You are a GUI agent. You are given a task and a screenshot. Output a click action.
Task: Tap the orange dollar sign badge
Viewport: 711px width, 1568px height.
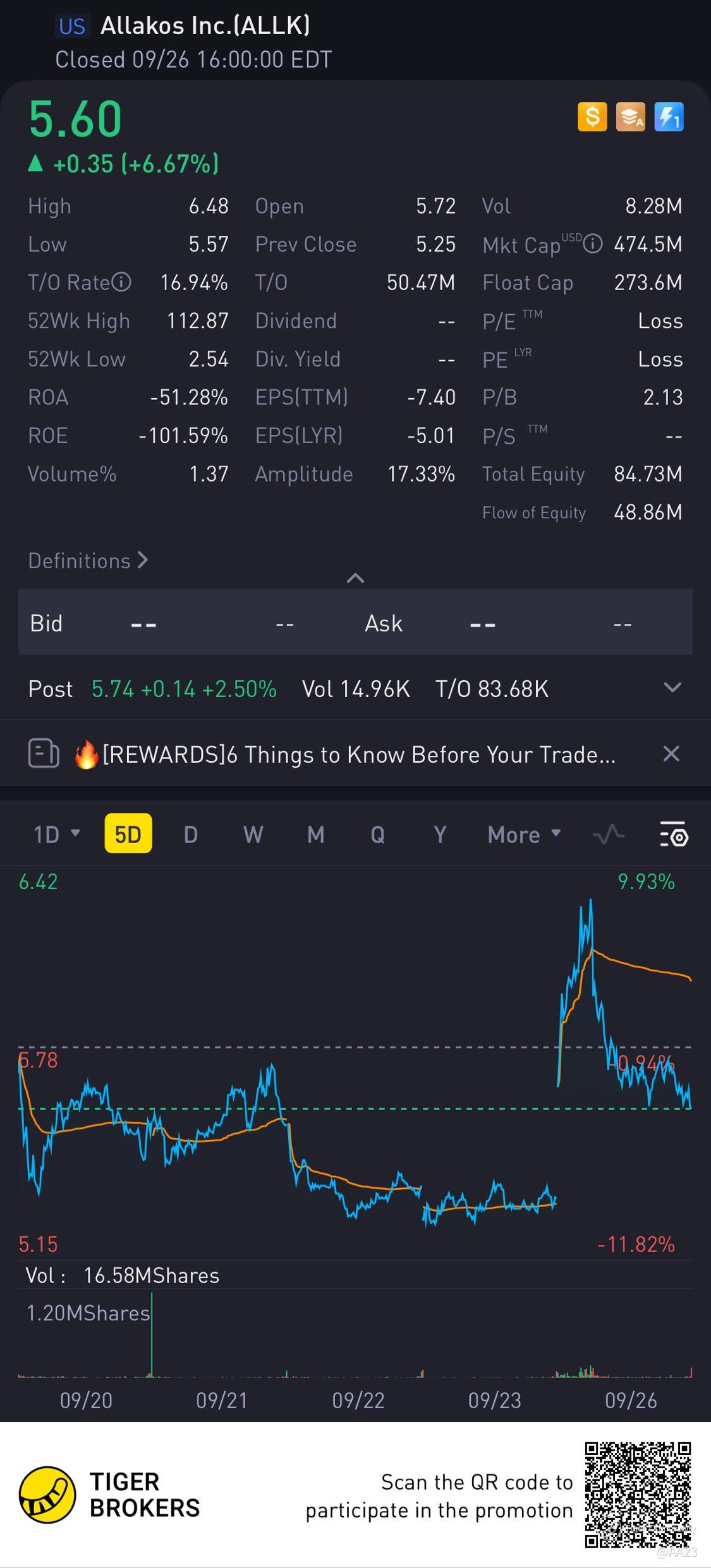tap(592, 117)
